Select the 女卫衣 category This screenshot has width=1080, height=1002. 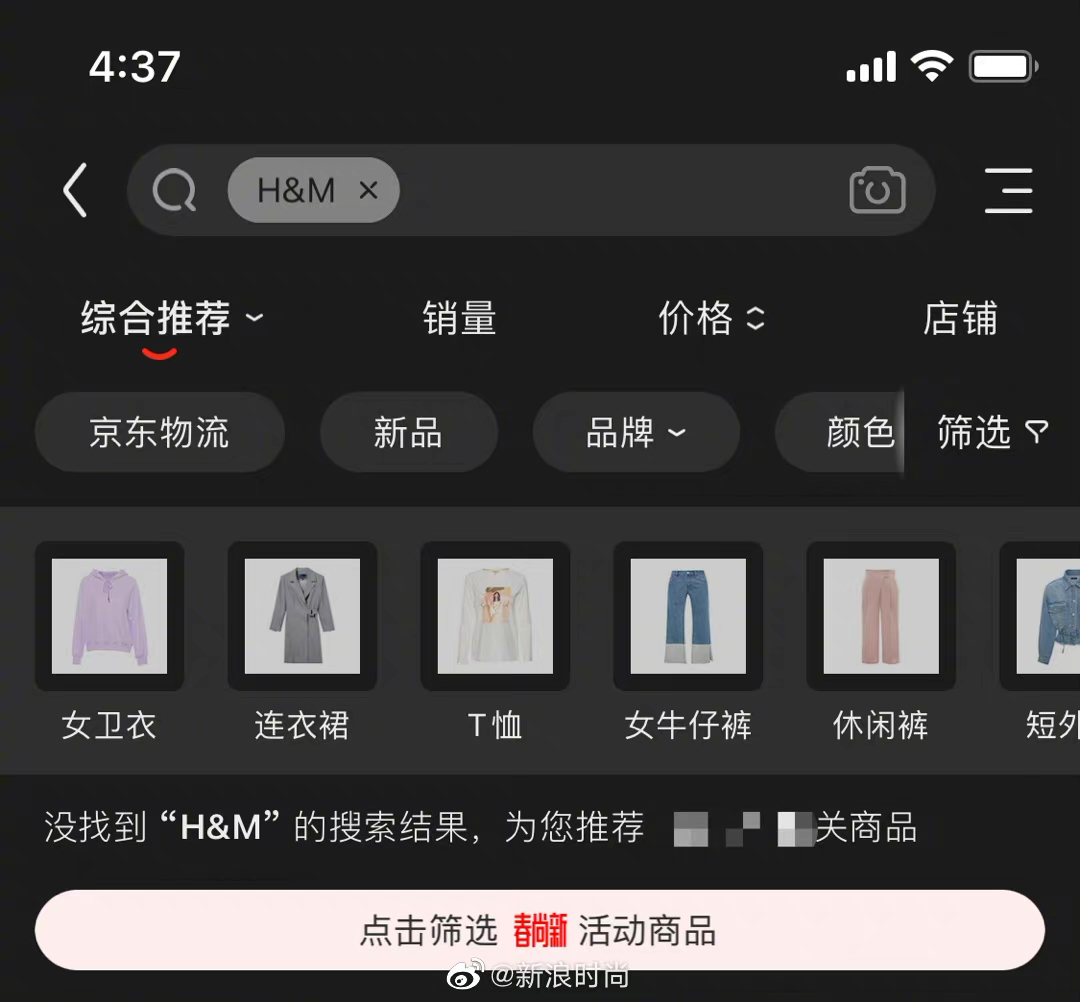109,640
